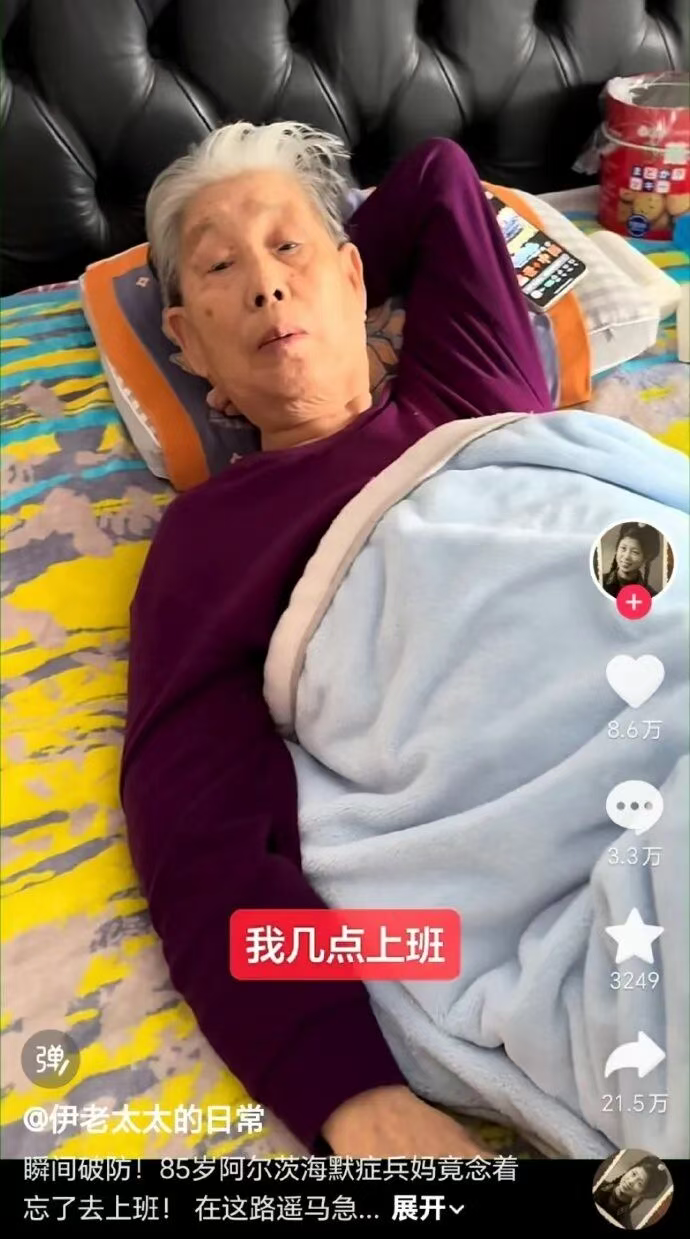Like this video with the heart icon

pyautogui.click(x=634, y=682)
